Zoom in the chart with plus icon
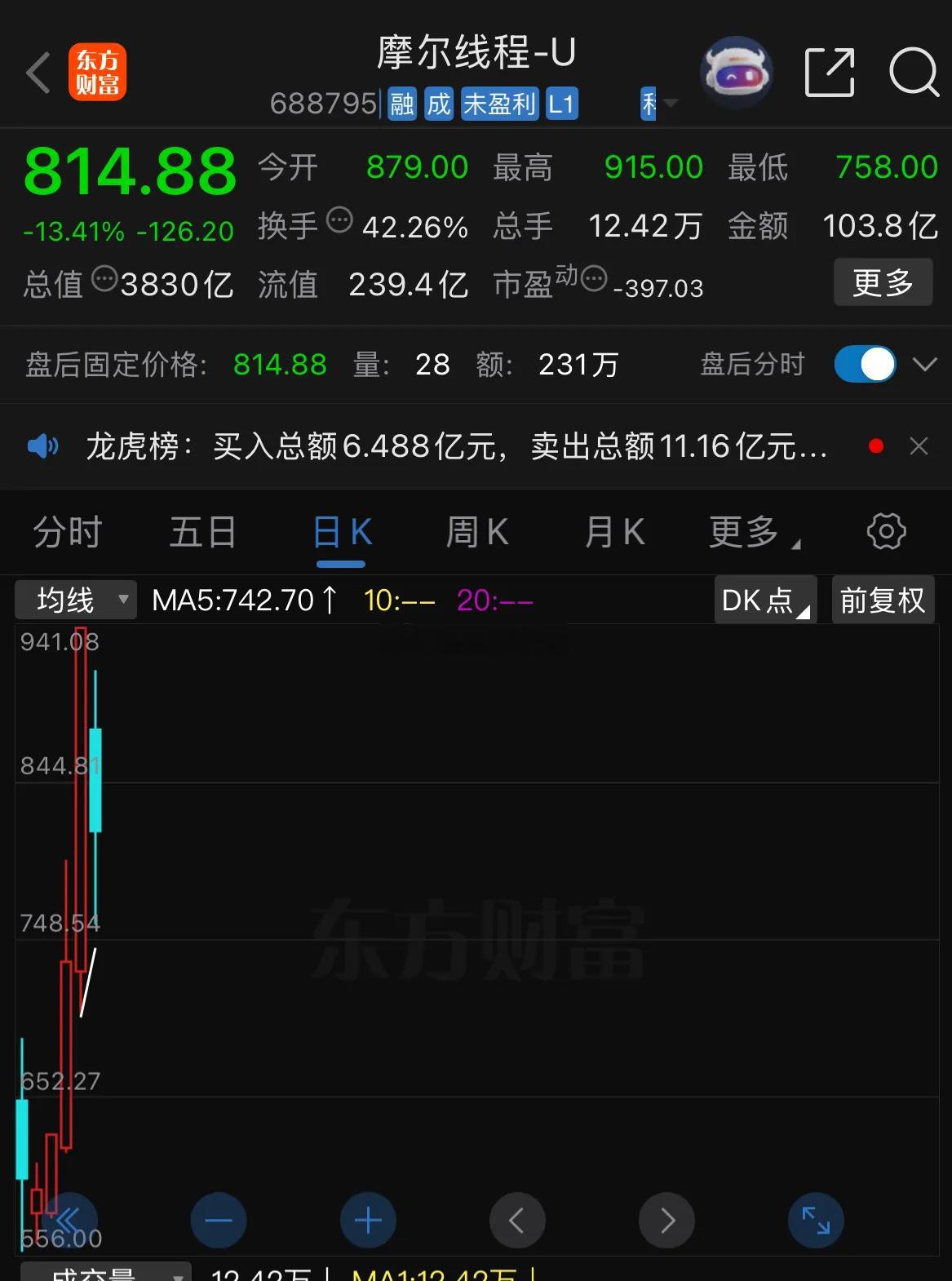Screen dimensions: 952x1281 (367, 1220)
